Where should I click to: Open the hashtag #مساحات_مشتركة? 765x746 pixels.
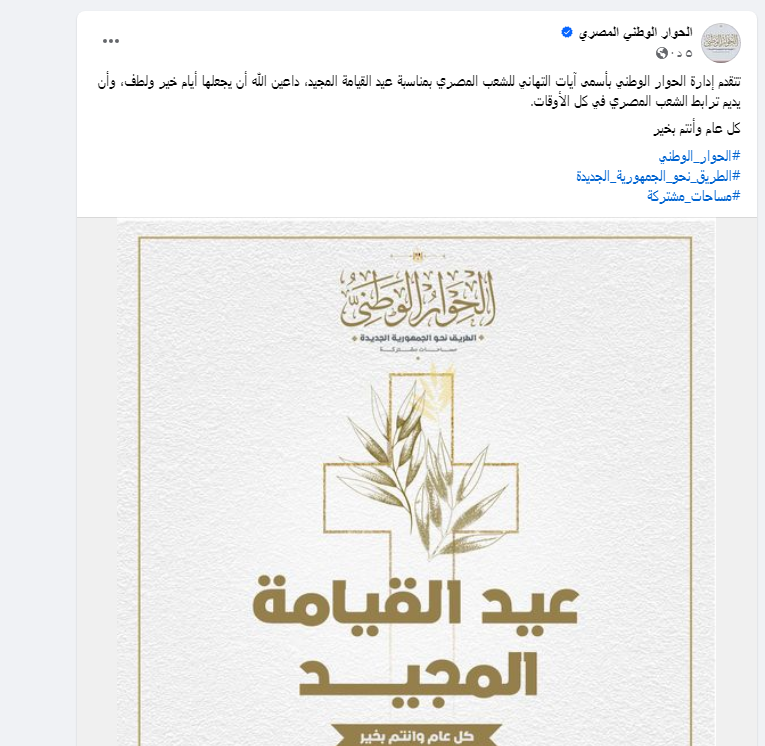click(x=694, y=195)
